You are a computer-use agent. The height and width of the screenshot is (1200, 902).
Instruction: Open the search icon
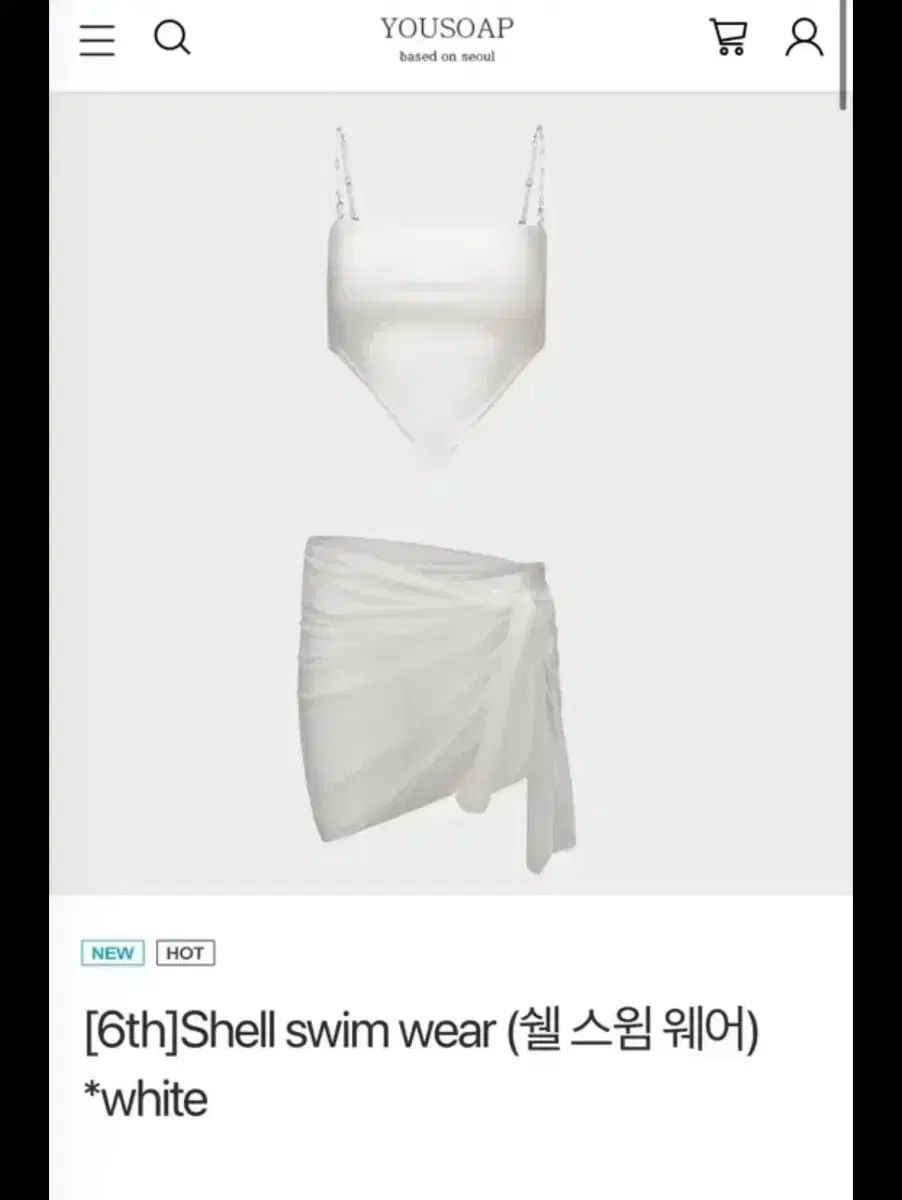coord(172,39)
